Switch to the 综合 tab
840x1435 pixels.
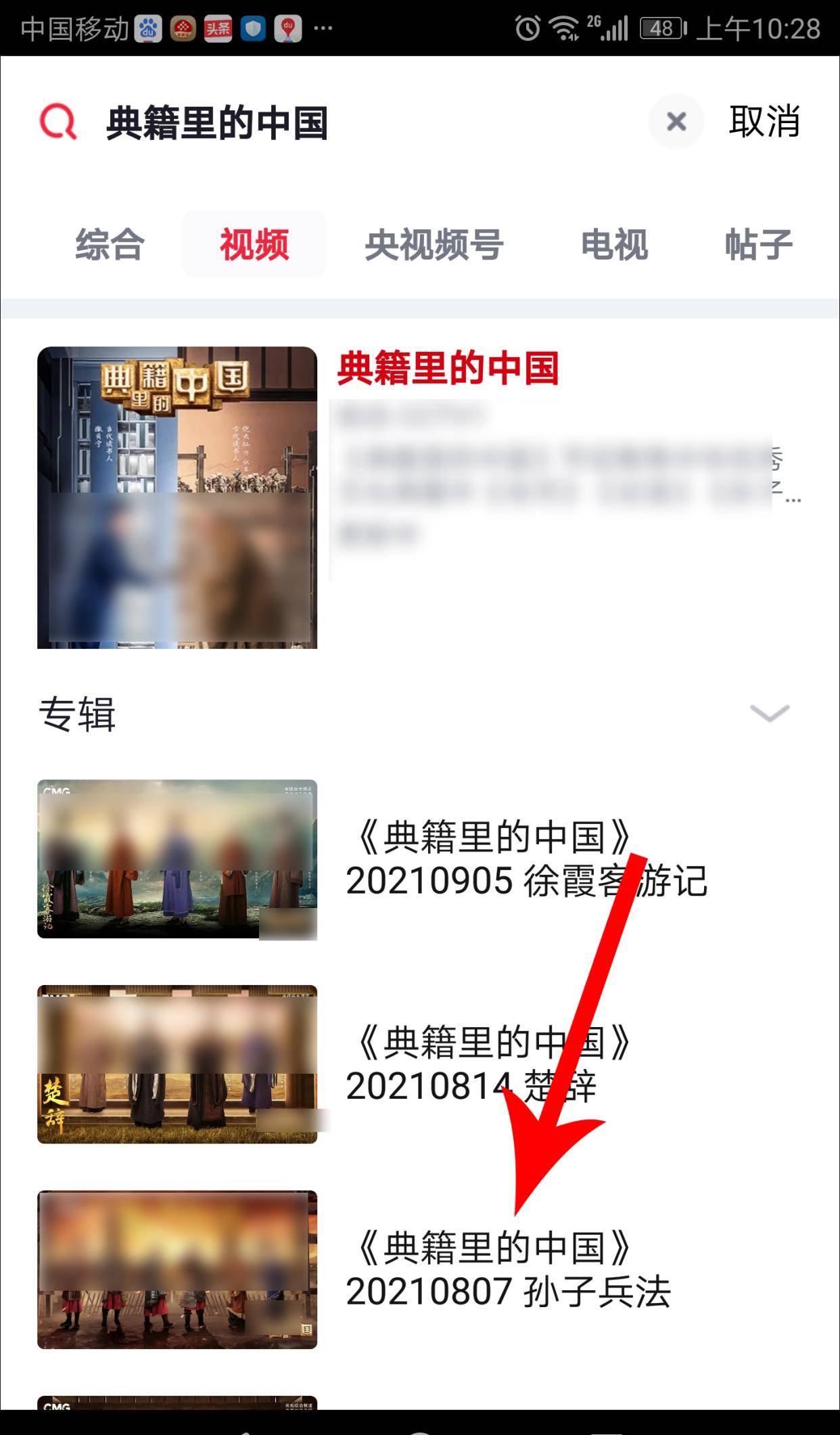(110, 244)
